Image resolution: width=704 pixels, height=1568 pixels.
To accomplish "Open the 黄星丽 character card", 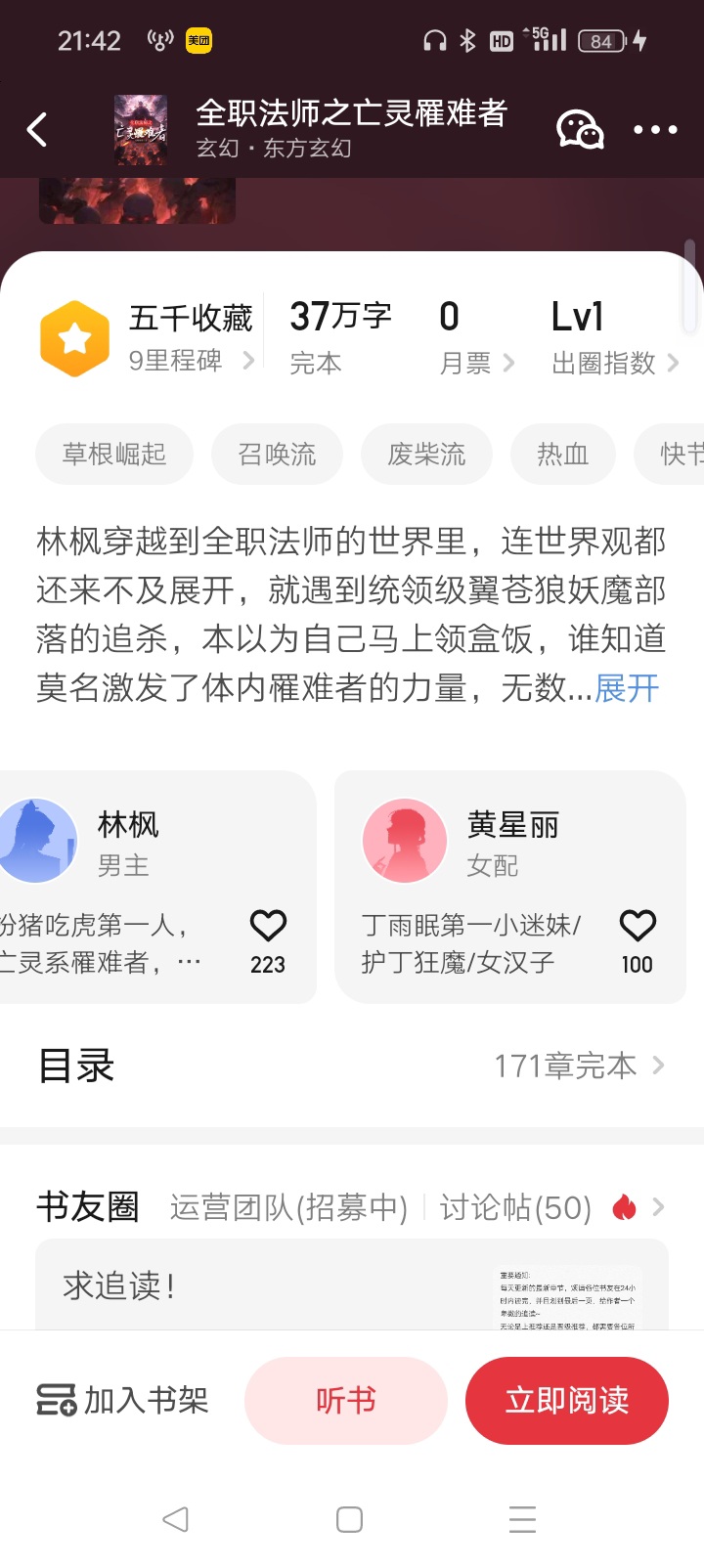I will (510, 887).
